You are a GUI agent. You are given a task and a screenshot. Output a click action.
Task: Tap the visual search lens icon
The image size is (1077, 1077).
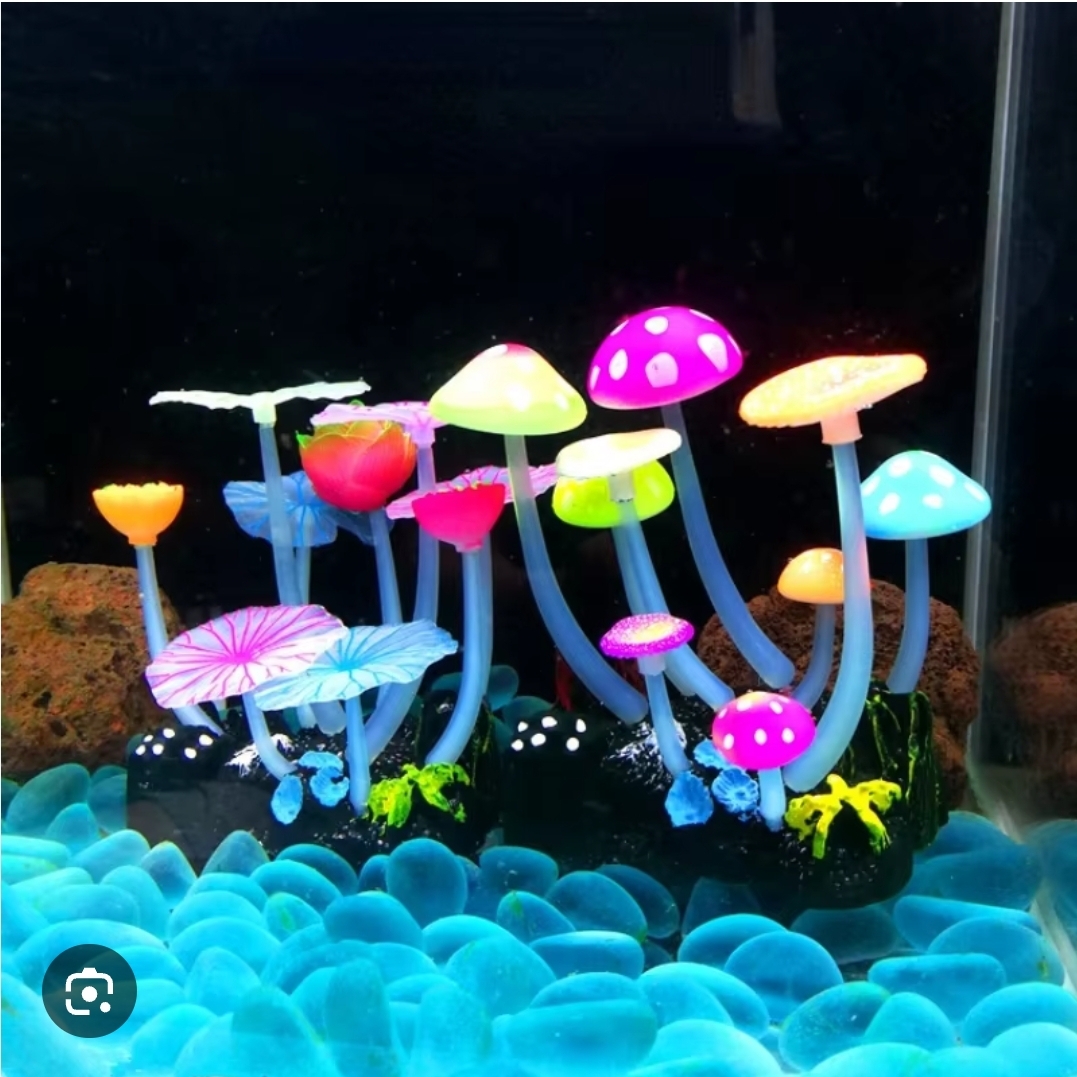click(x=89, y=990)
